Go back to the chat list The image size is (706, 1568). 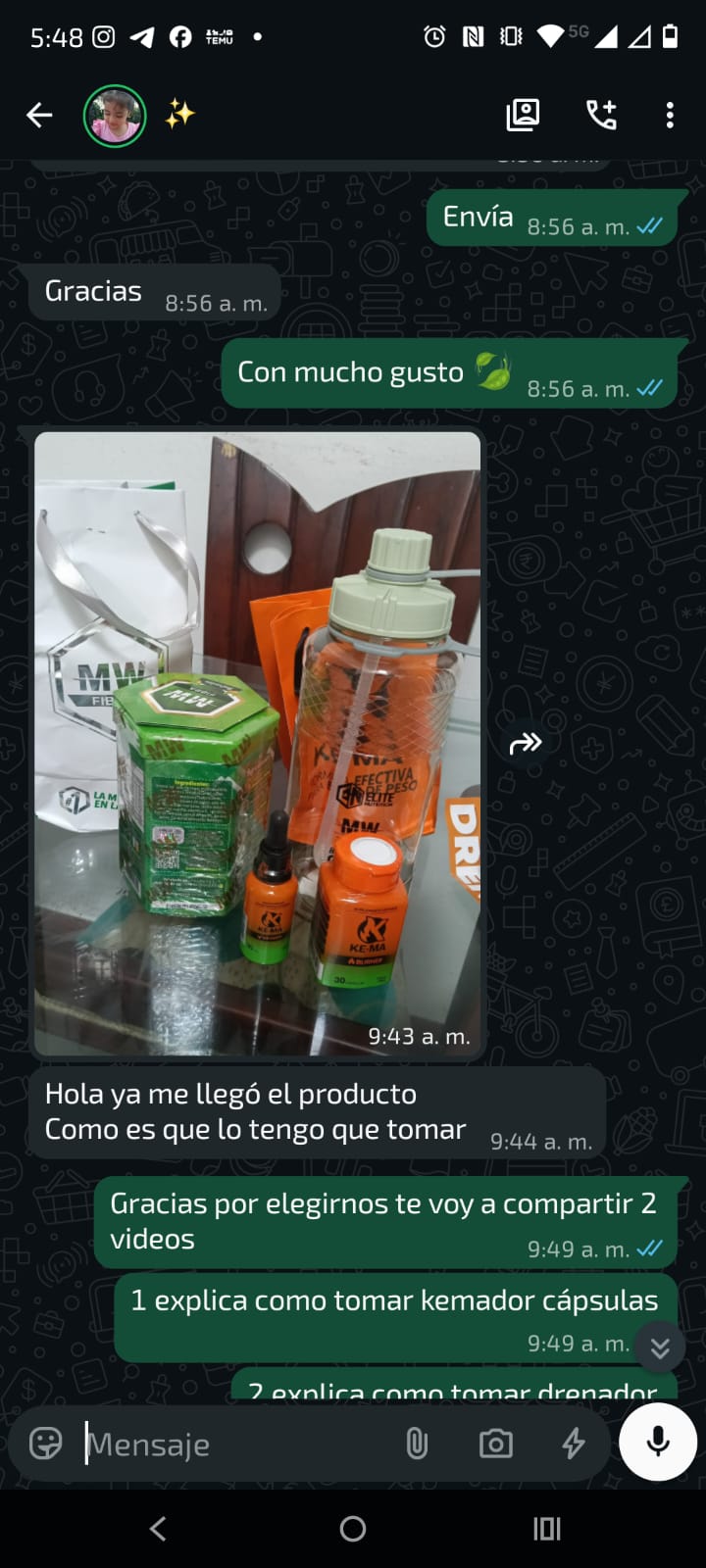[39, 116]
